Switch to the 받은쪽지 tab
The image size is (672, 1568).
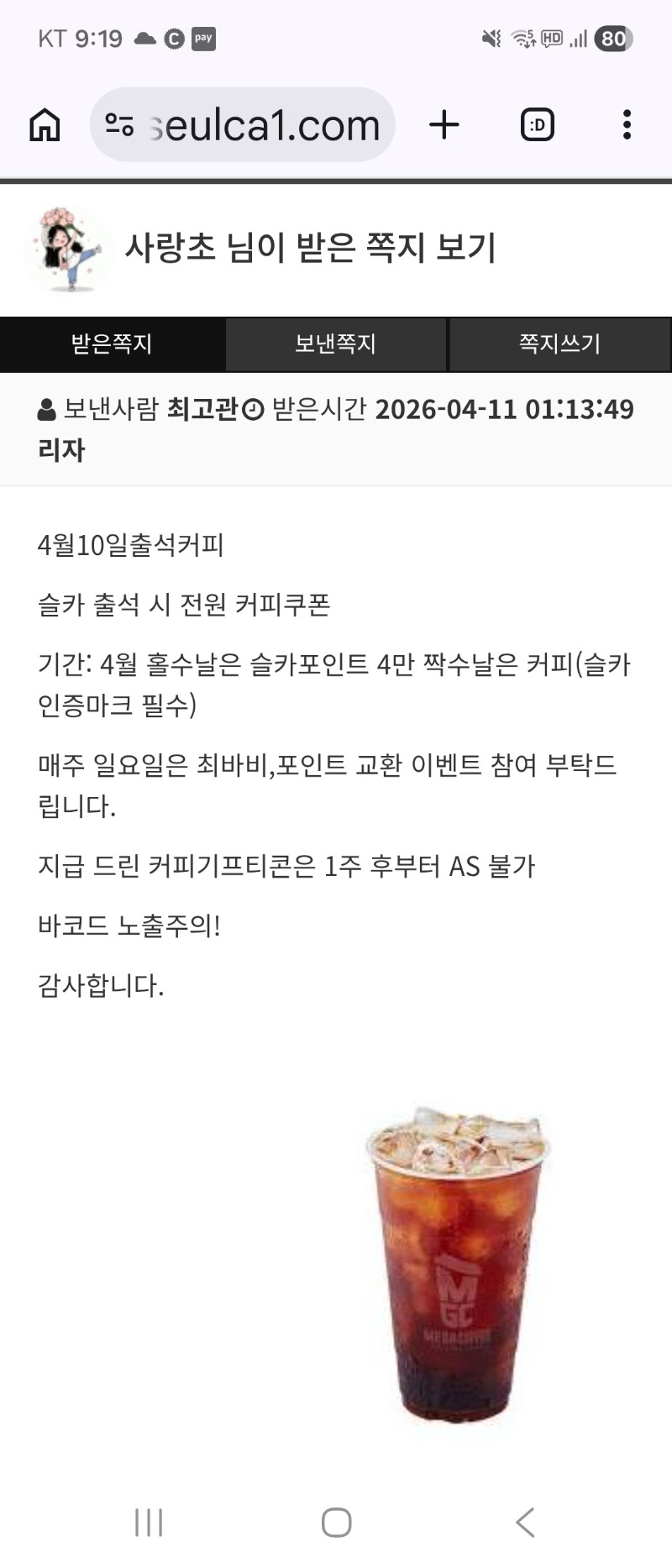pyautogui.click(x=112, y=343)
